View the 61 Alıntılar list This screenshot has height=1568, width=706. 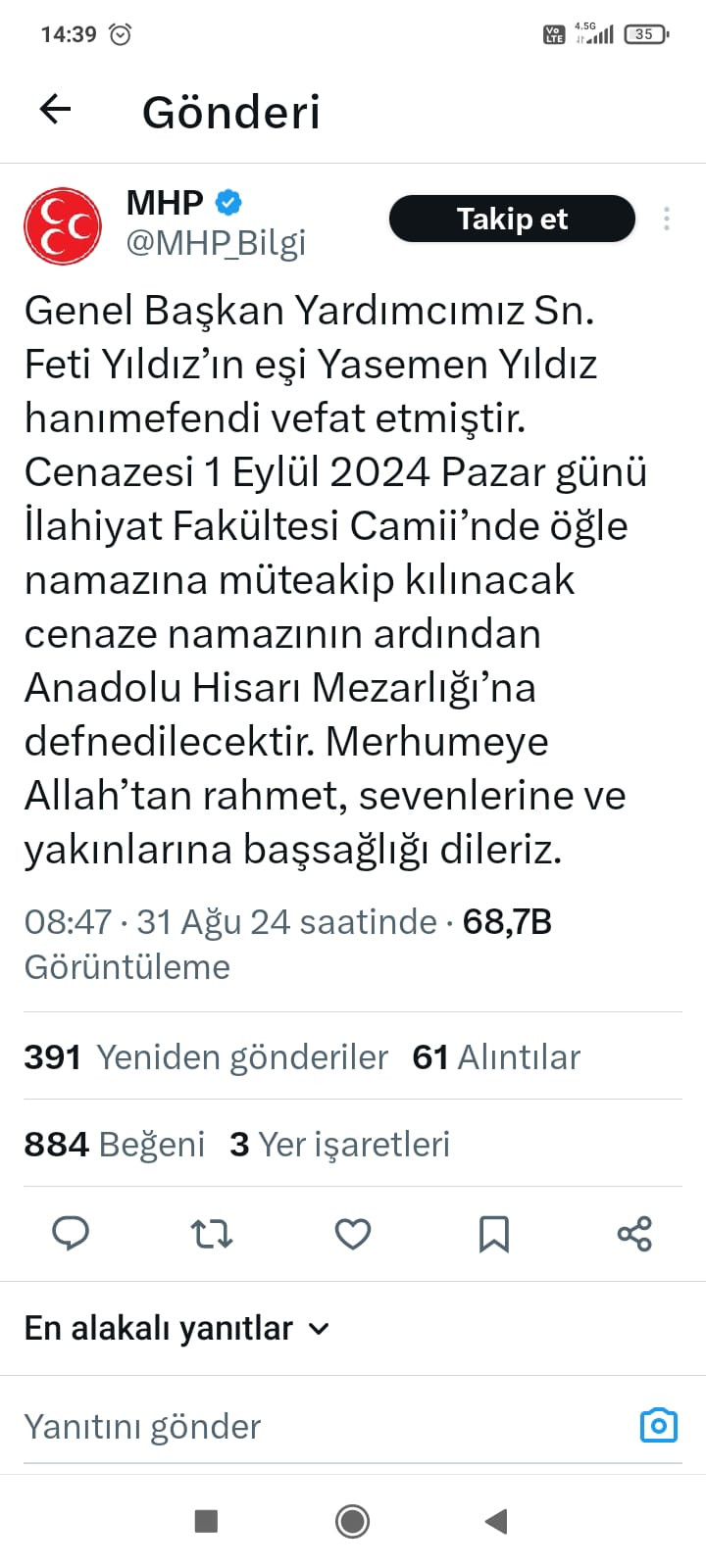[496, 1057]
